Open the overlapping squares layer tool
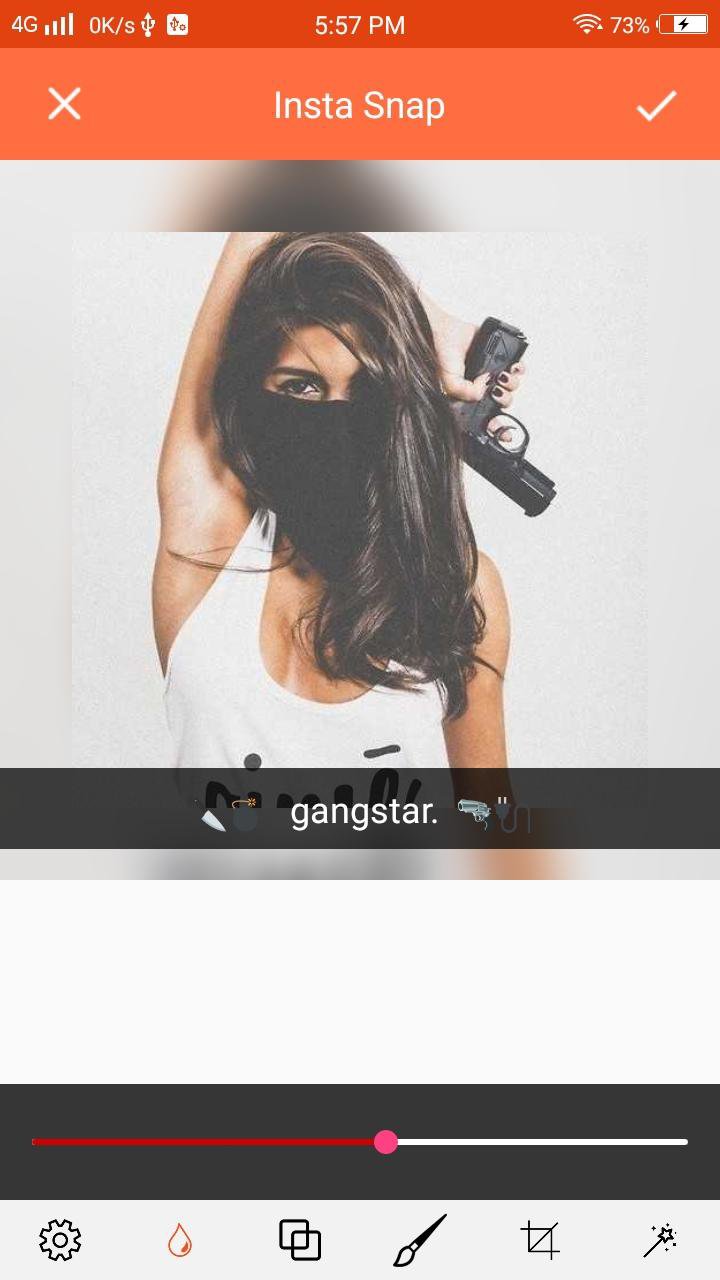720x1280 pixels. 300,1240
